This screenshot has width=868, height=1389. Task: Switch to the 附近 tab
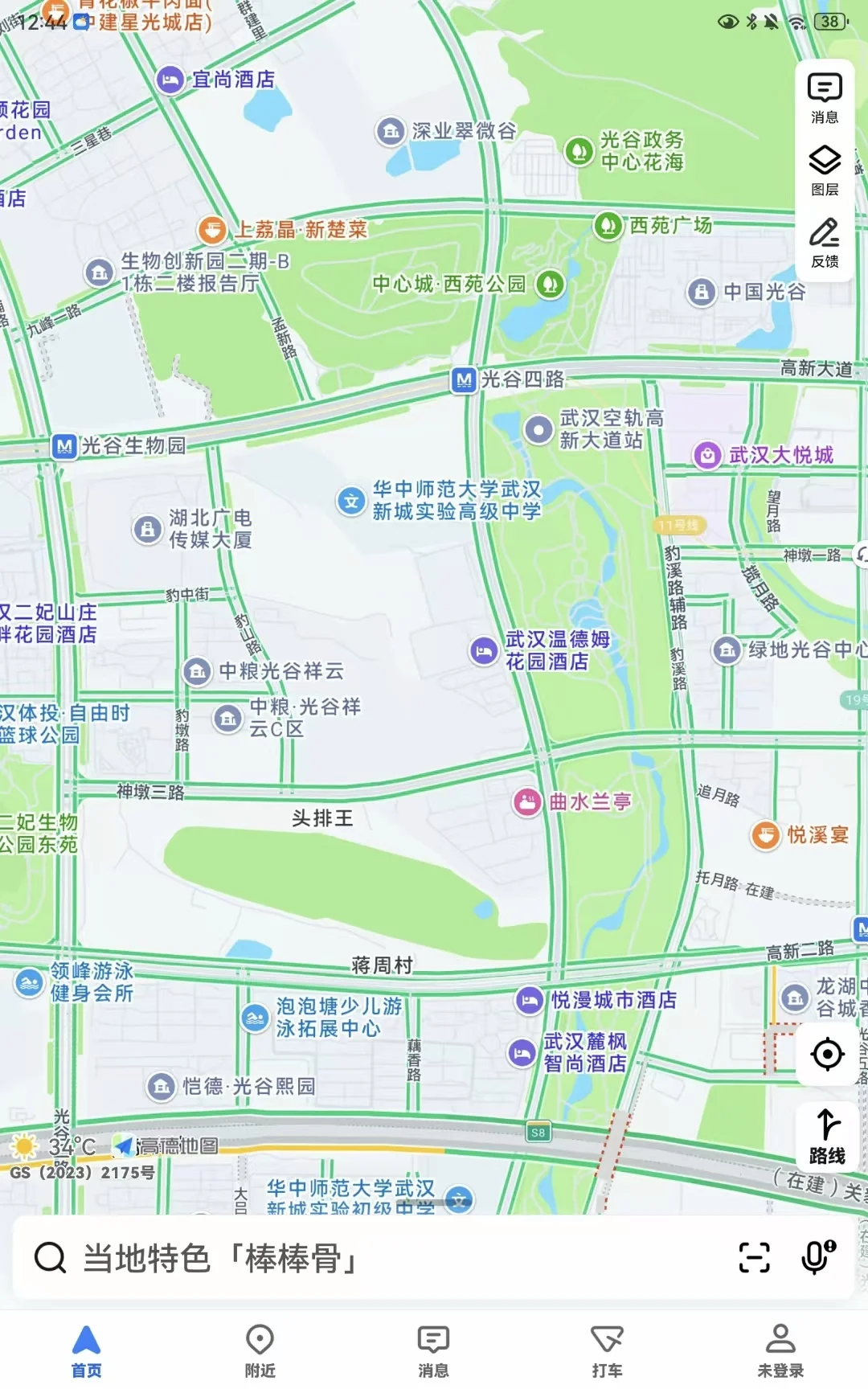point(260,1350)
